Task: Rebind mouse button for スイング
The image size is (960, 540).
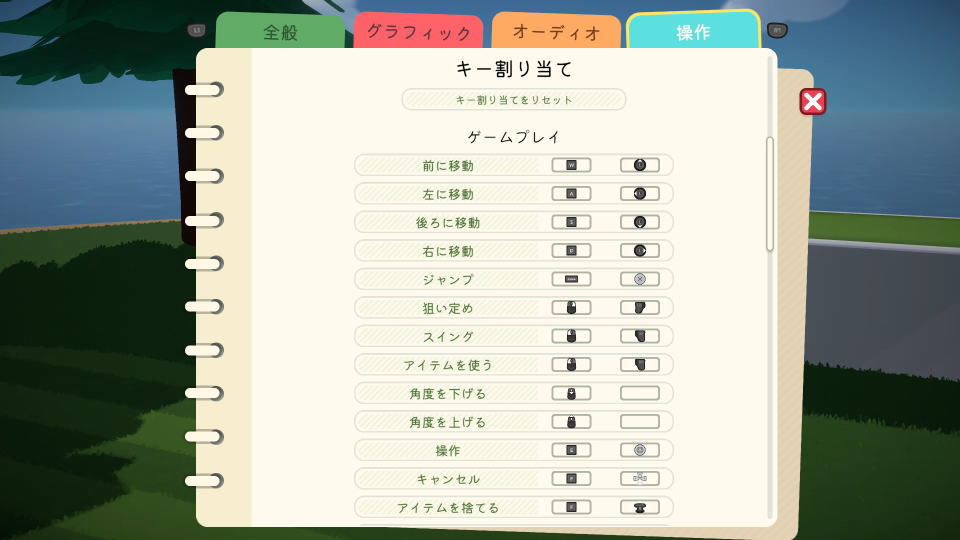Action: click(571, 336)
